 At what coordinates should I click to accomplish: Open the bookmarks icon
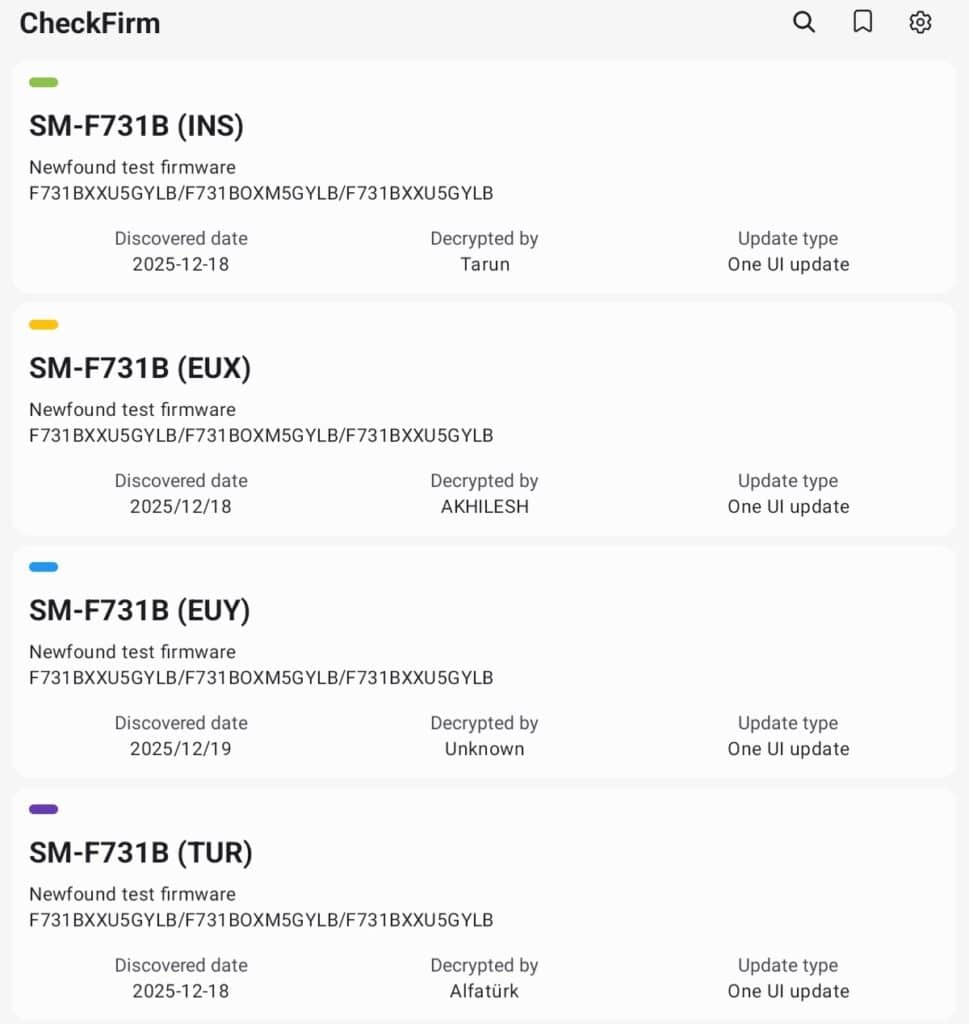point(862,22)
